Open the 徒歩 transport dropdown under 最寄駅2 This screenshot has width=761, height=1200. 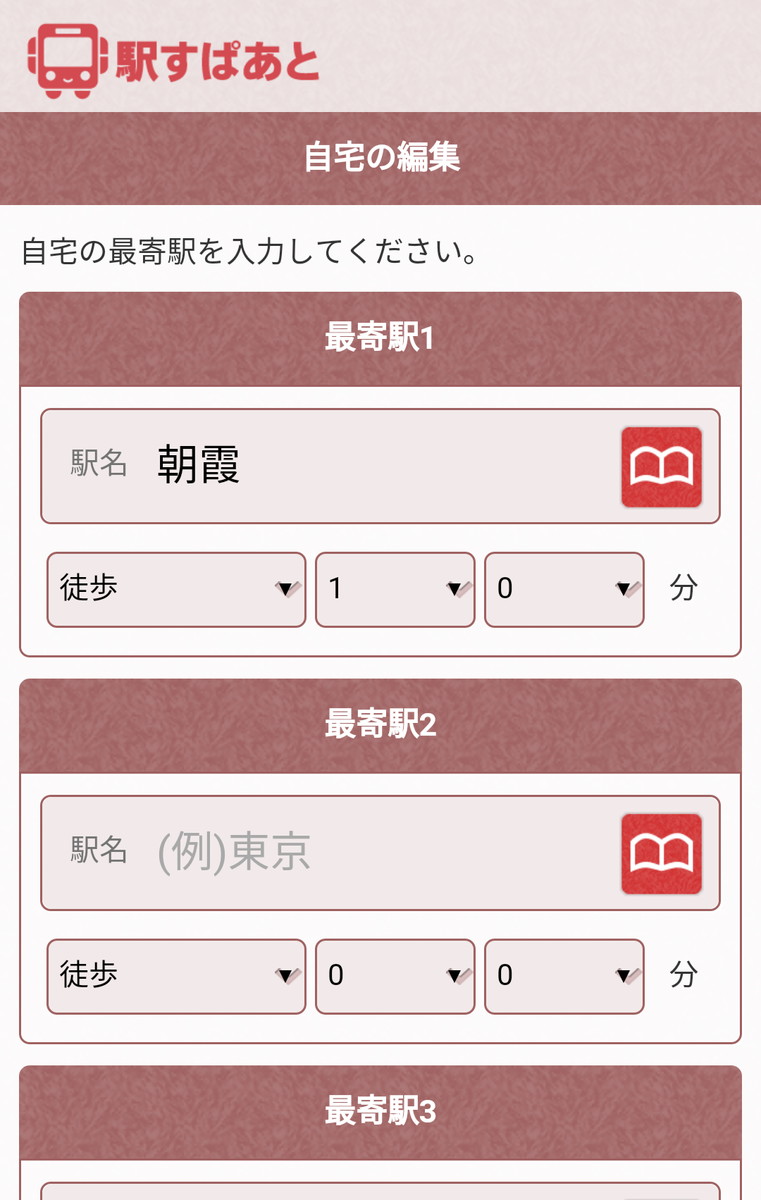[x=176, y=975]
